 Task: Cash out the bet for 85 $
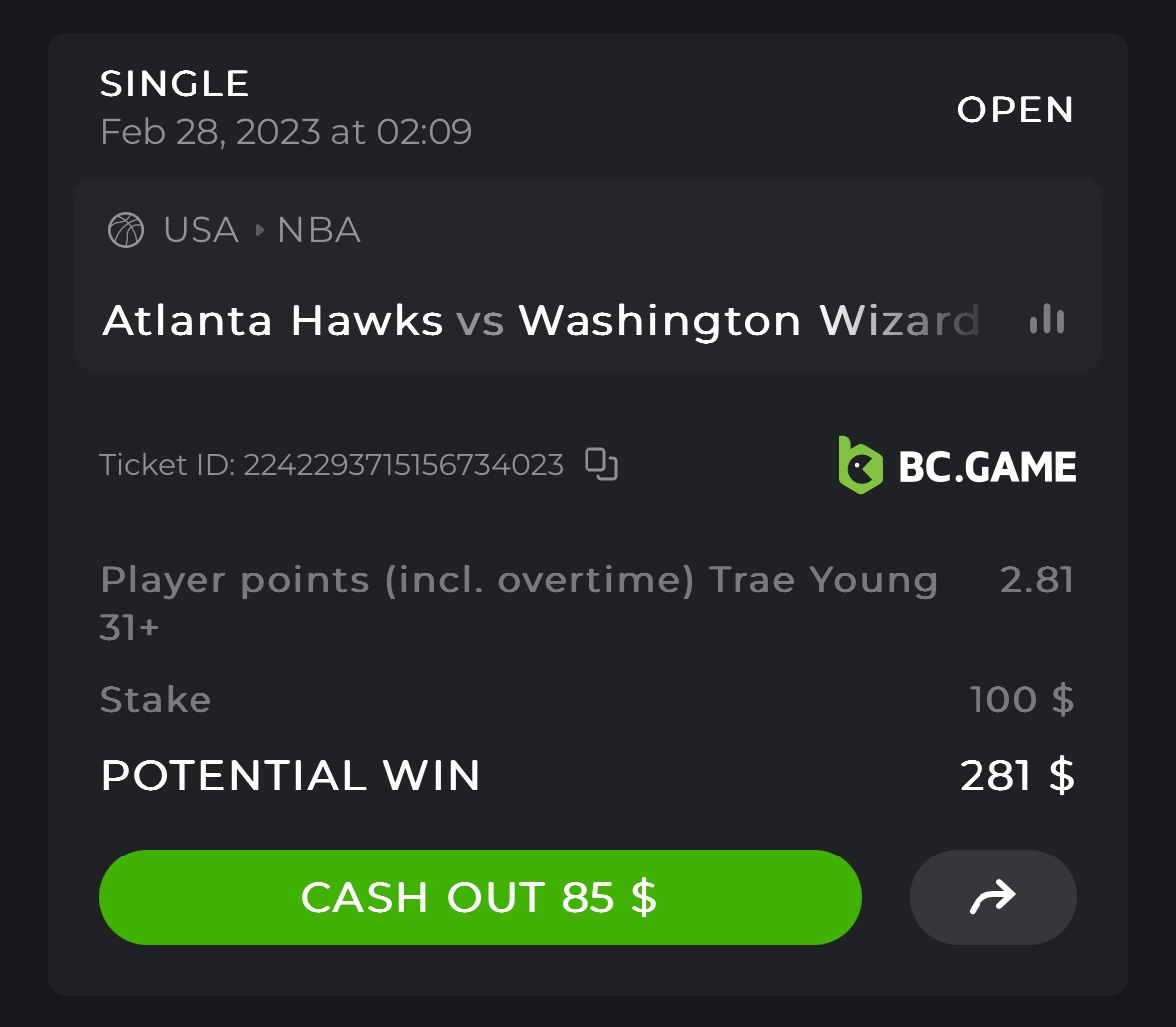click(x=480, y=897)
